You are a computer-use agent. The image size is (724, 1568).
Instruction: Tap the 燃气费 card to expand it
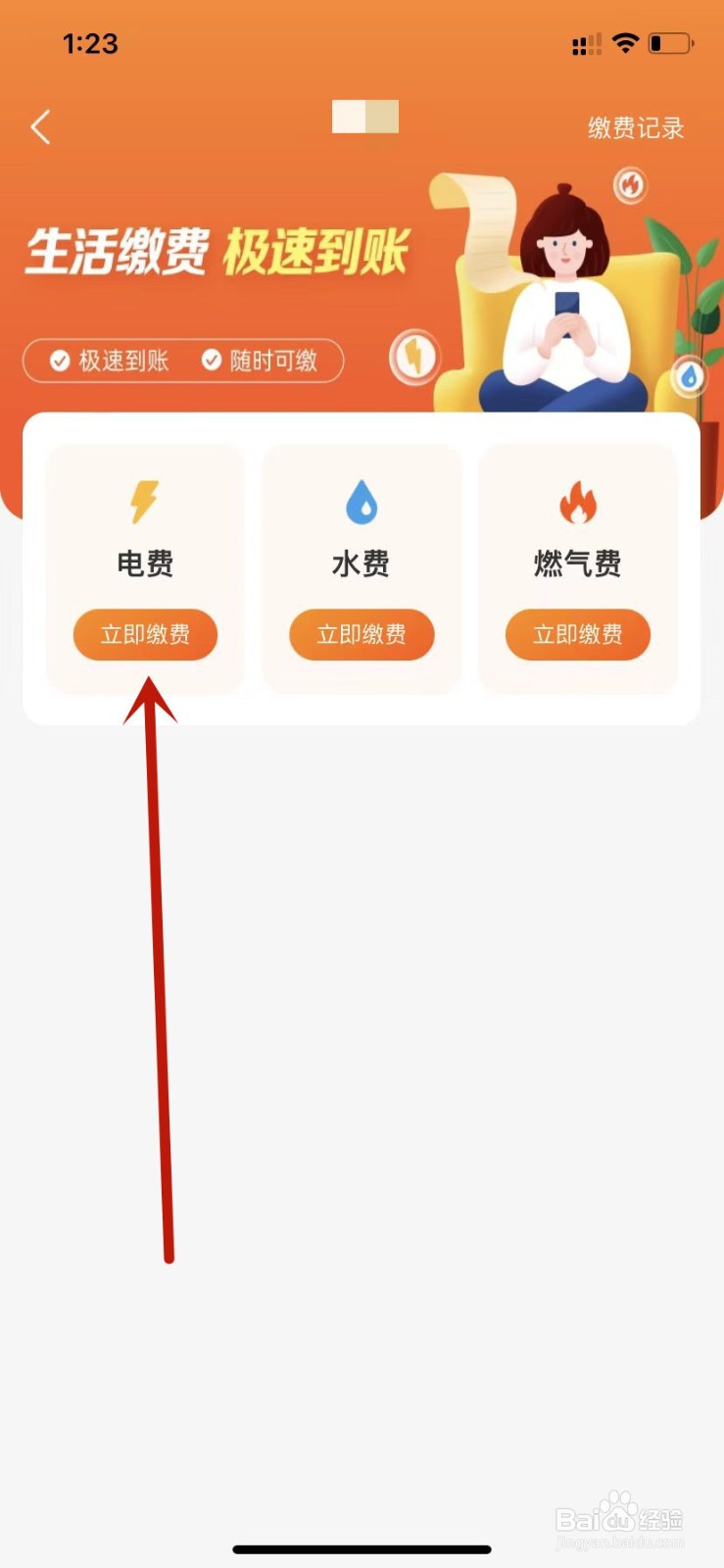click(x=577, y=563)
